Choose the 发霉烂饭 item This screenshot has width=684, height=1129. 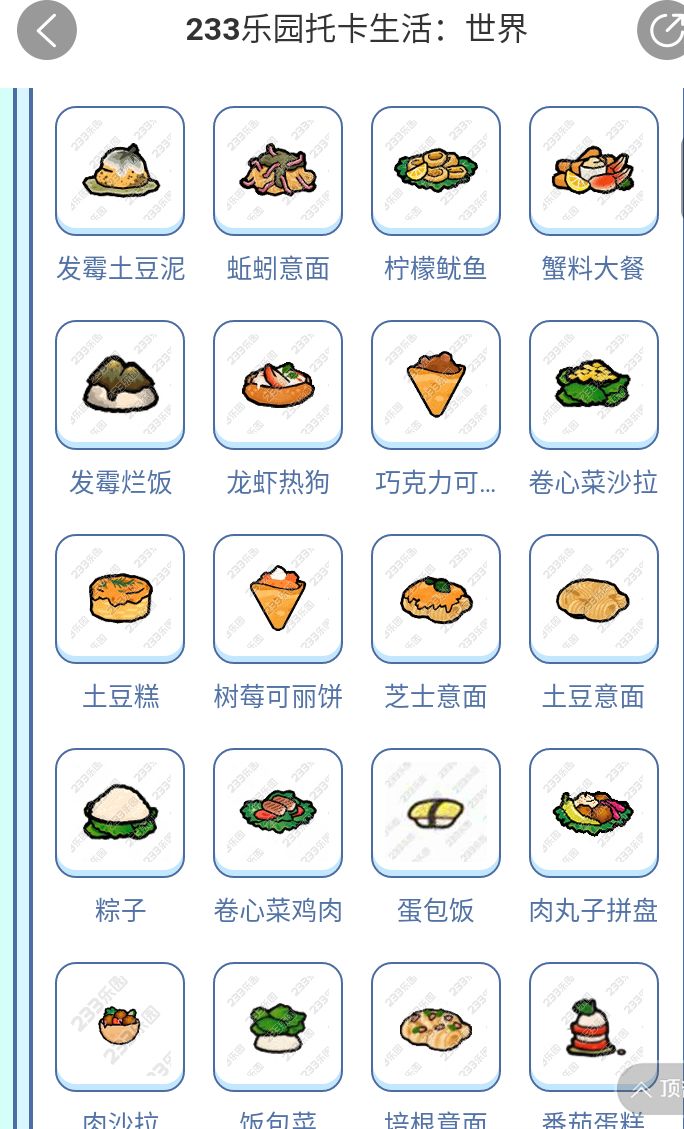tap(120, 383)
